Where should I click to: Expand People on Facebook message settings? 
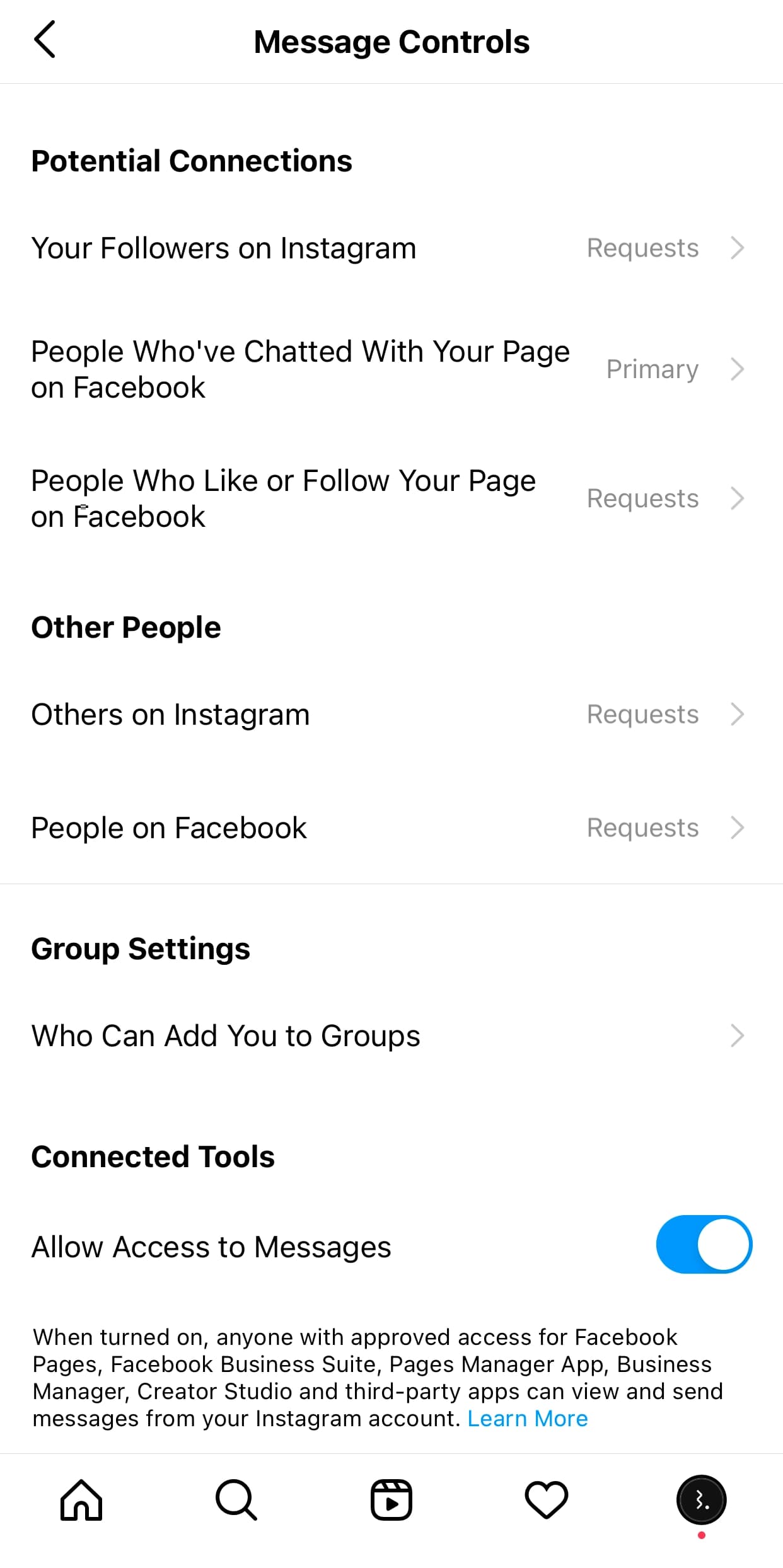click(391, 827)
